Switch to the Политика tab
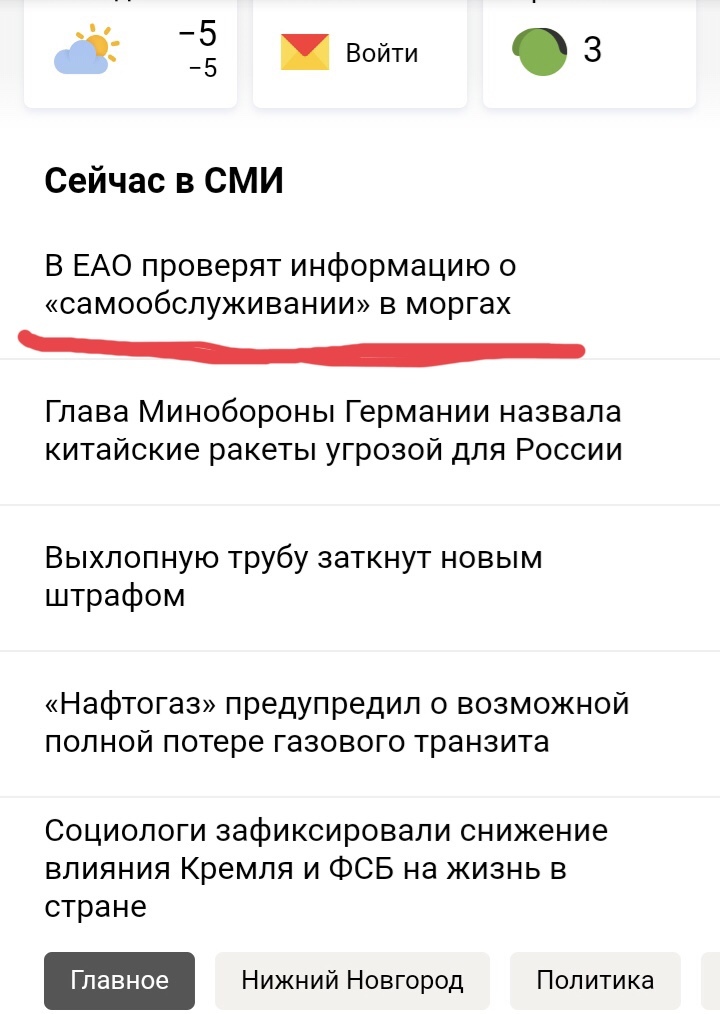 coord(595,980)
